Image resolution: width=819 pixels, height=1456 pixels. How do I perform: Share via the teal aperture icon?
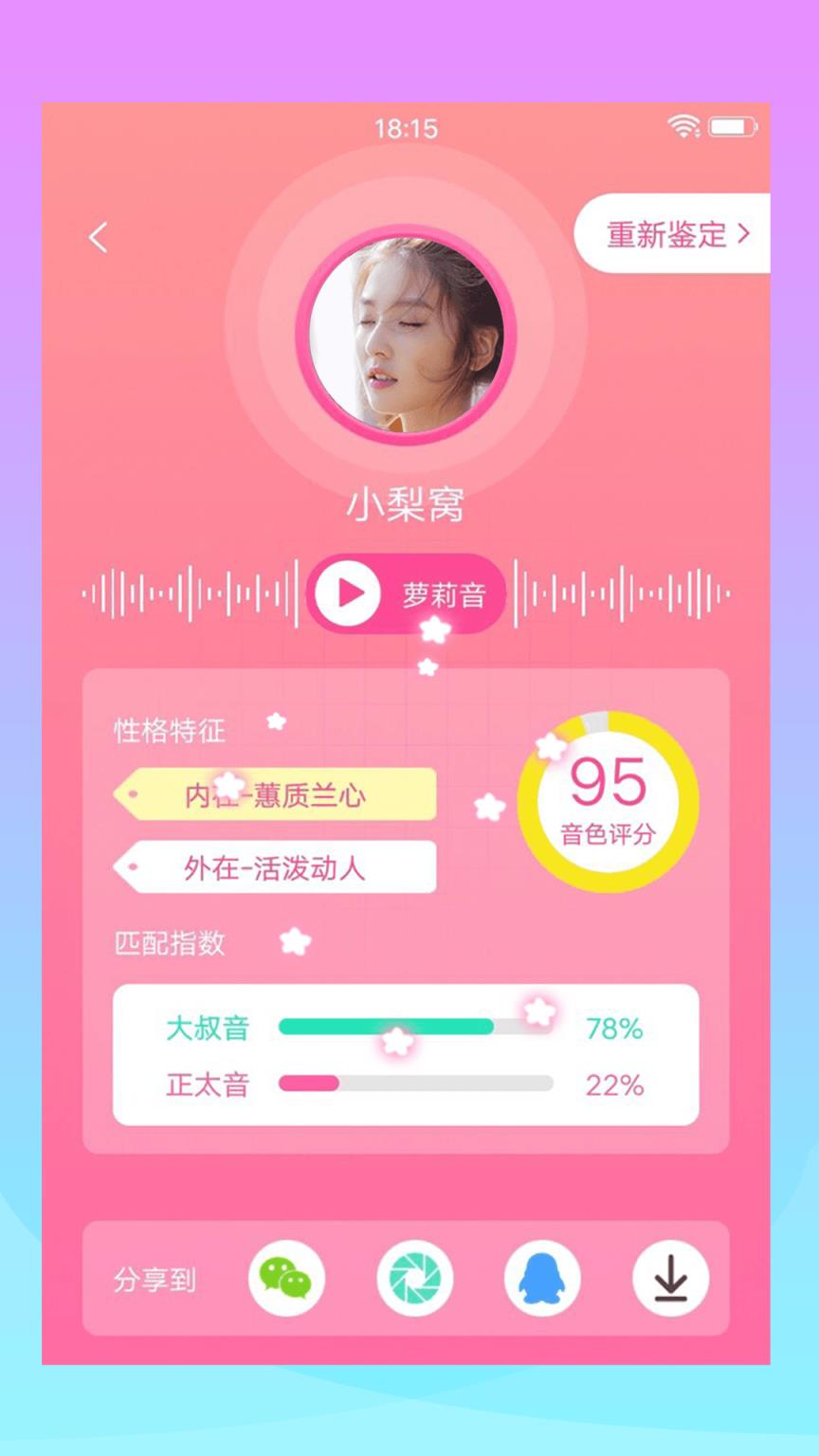414,1279
